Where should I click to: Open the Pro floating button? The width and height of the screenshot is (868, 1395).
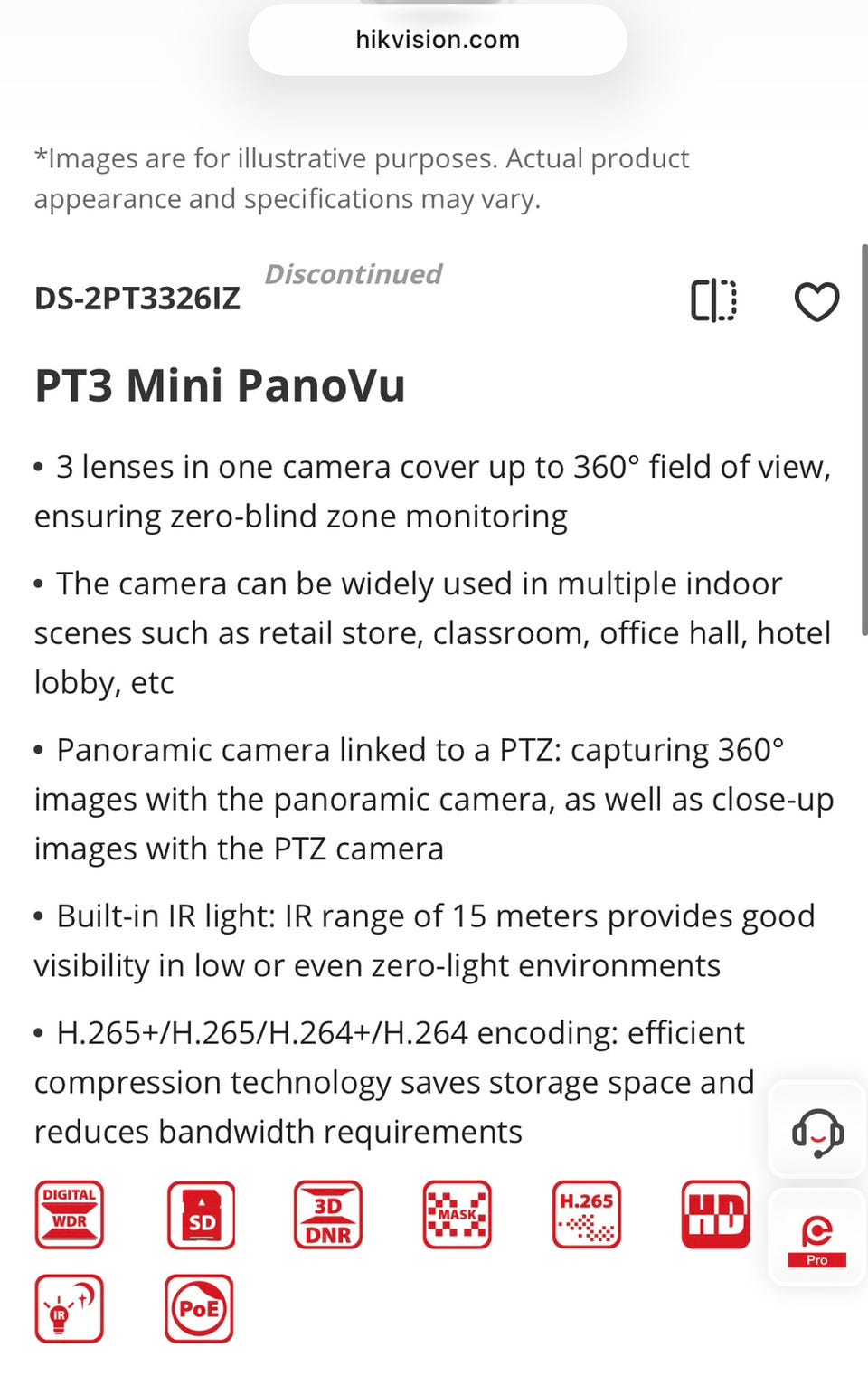tap(816, 1239)
